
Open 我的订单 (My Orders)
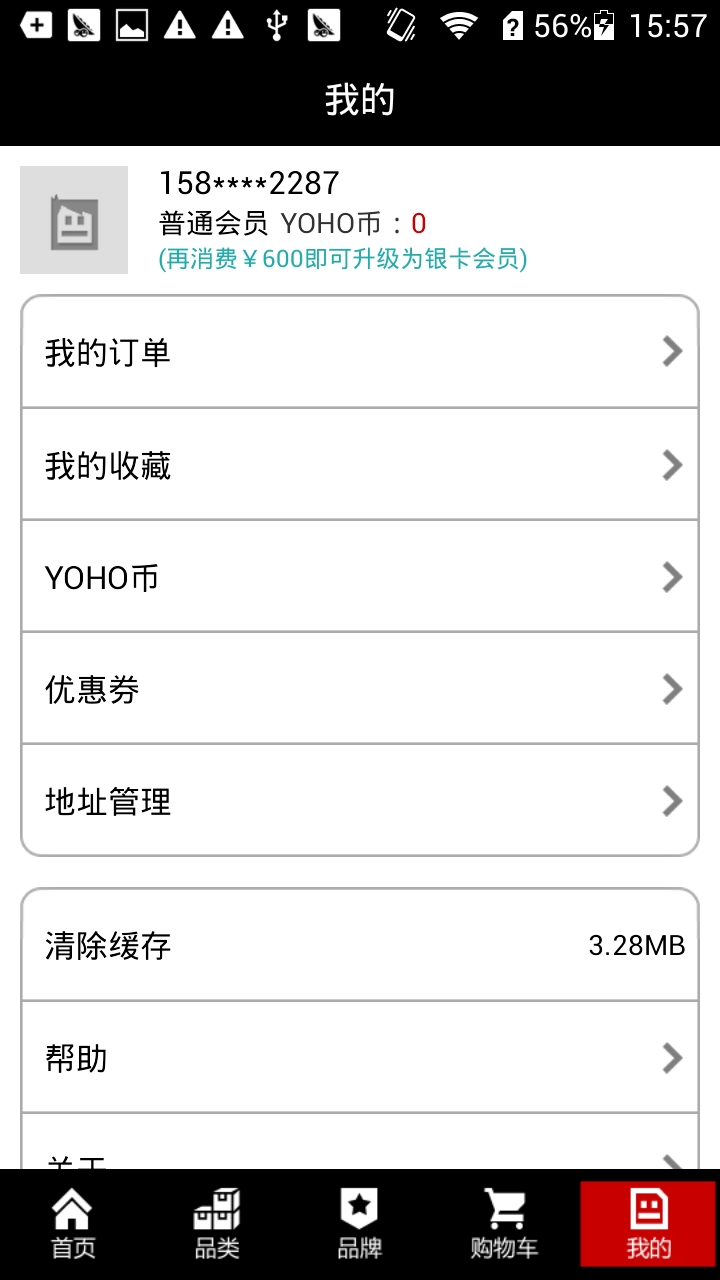(360, 352)
